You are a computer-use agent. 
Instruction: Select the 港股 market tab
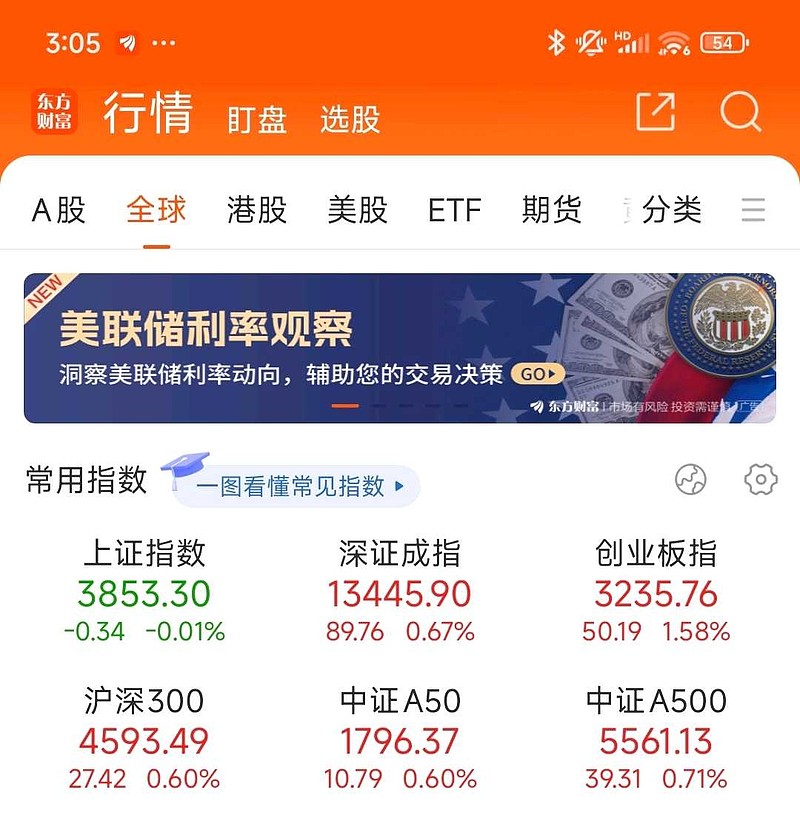click(x=257, y=210)
